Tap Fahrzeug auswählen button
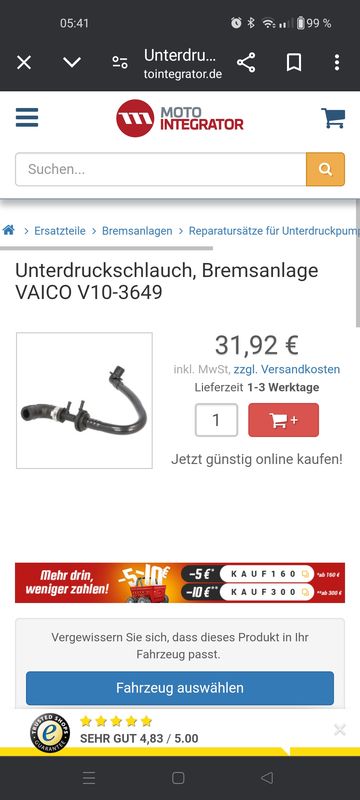 click(180, 688)
